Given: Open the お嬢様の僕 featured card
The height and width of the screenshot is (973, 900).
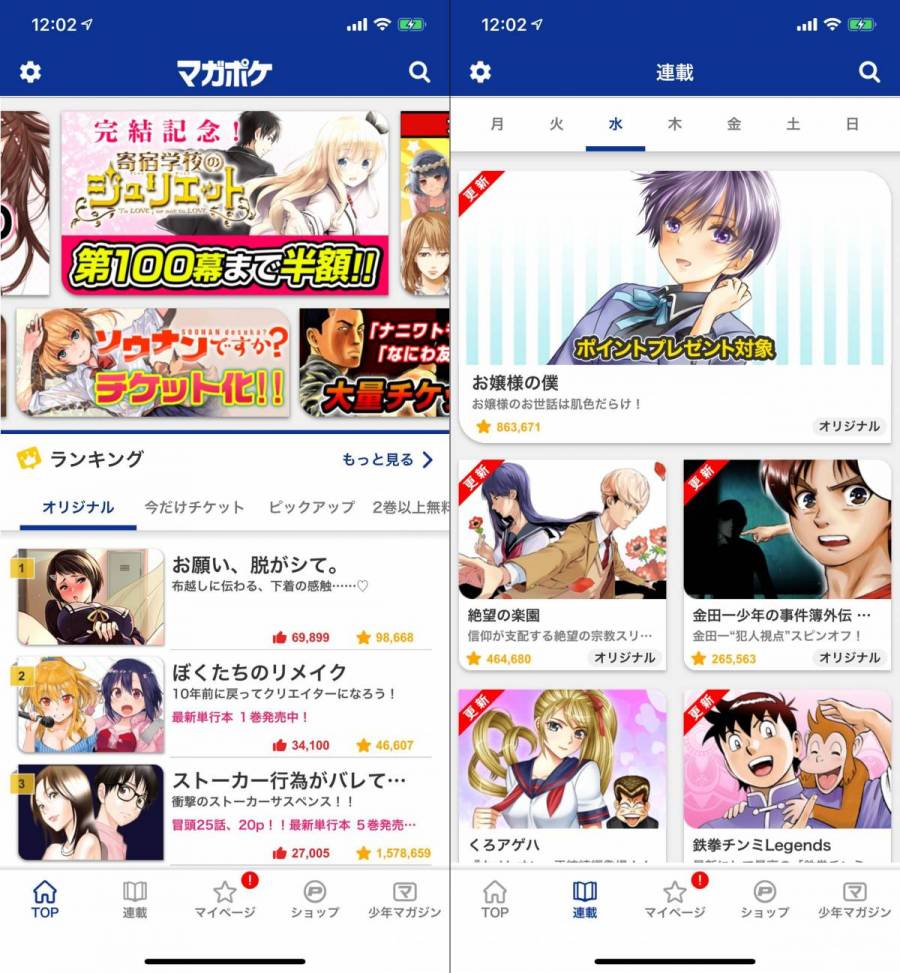Looking at the screenshot, I should pyautogui.click(x=675, y=305).
